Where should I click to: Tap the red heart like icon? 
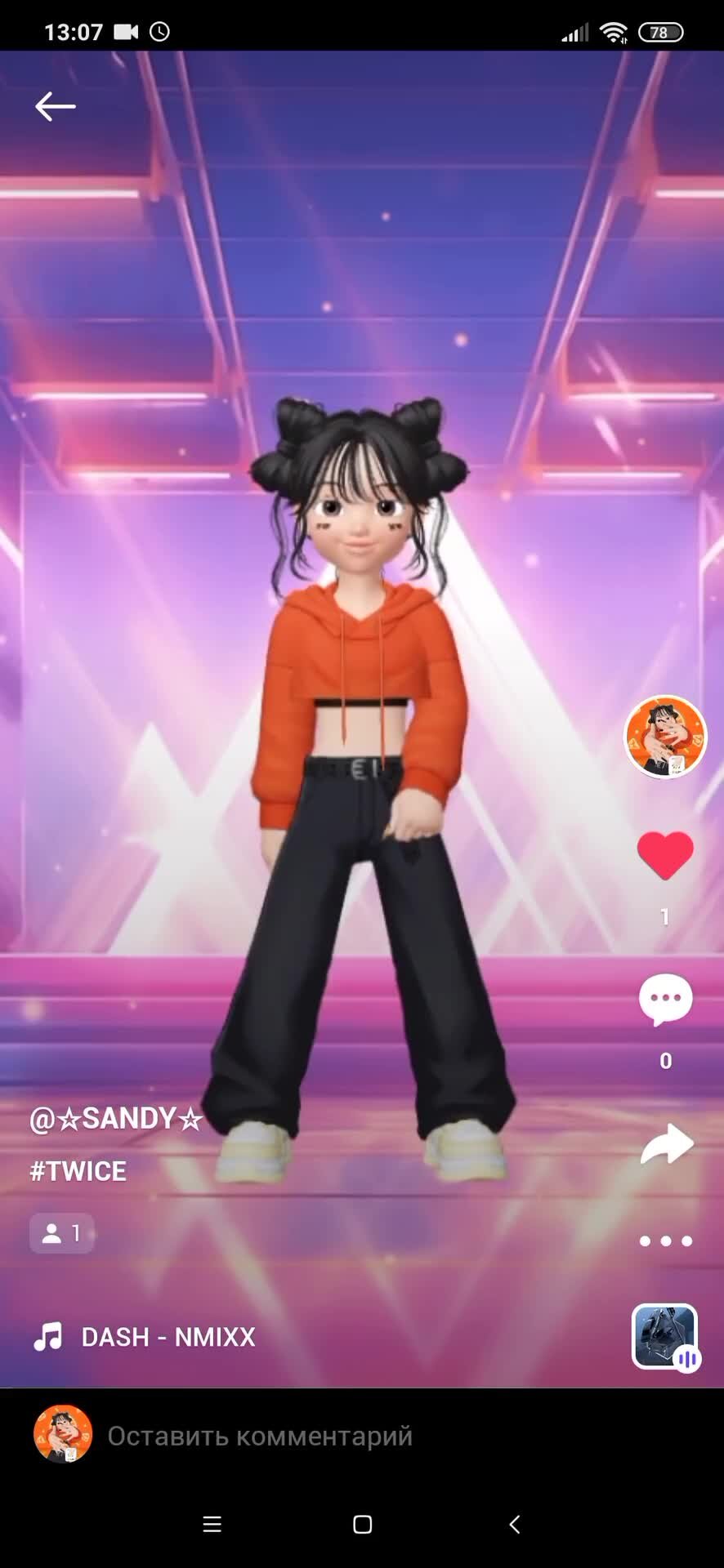(665, 855)
